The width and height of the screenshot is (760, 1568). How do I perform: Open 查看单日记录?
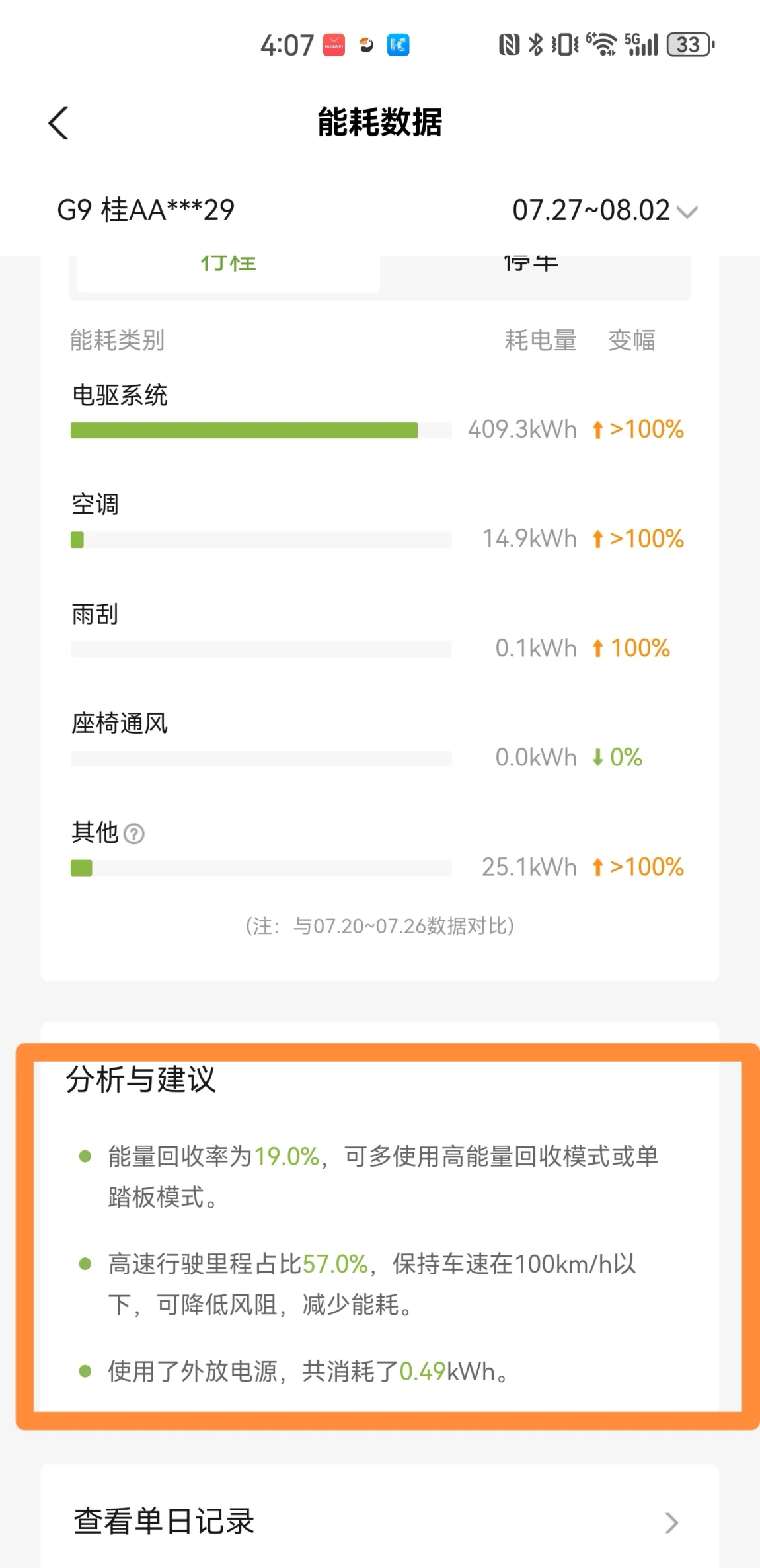[380, 1521]
